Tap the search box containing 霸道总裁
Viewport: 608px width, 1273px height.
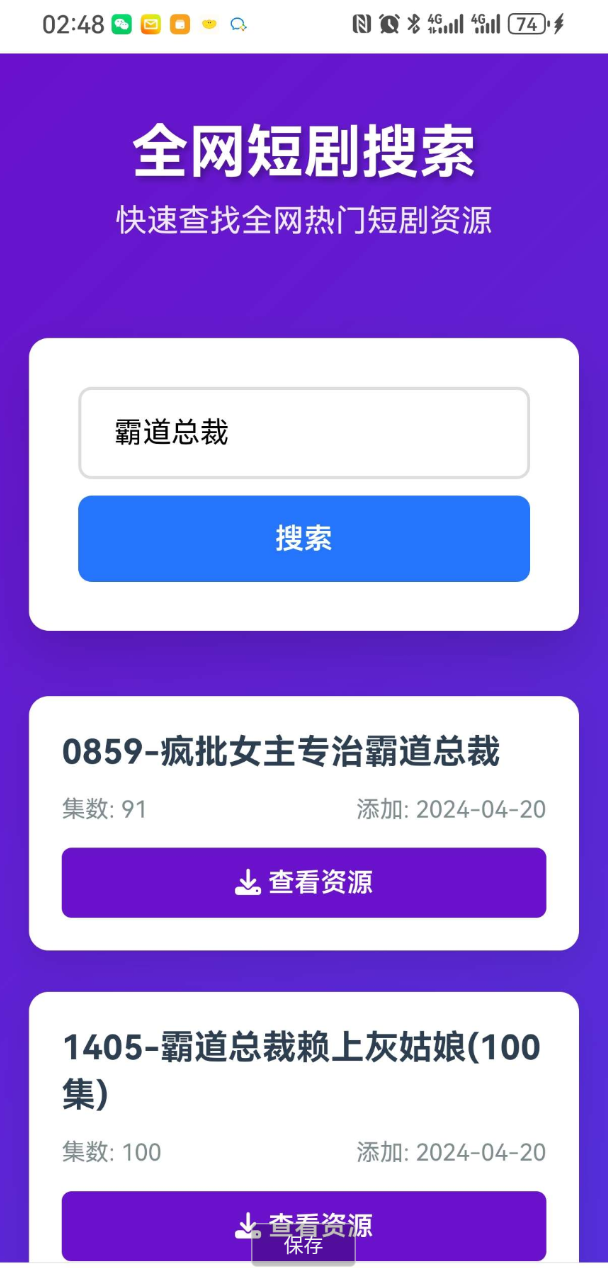[303, 433]
